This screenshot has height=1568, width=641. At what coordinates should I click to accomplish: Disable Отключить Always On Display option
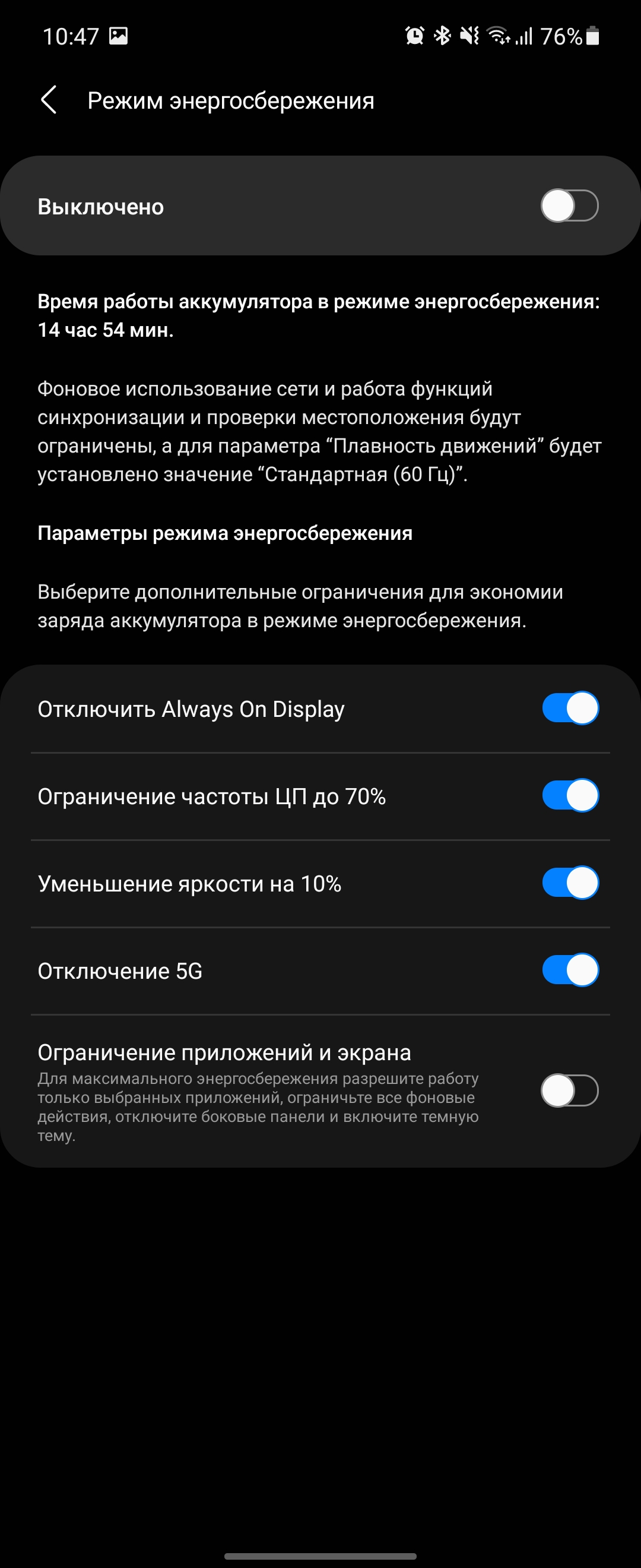[x=570, y=709]
